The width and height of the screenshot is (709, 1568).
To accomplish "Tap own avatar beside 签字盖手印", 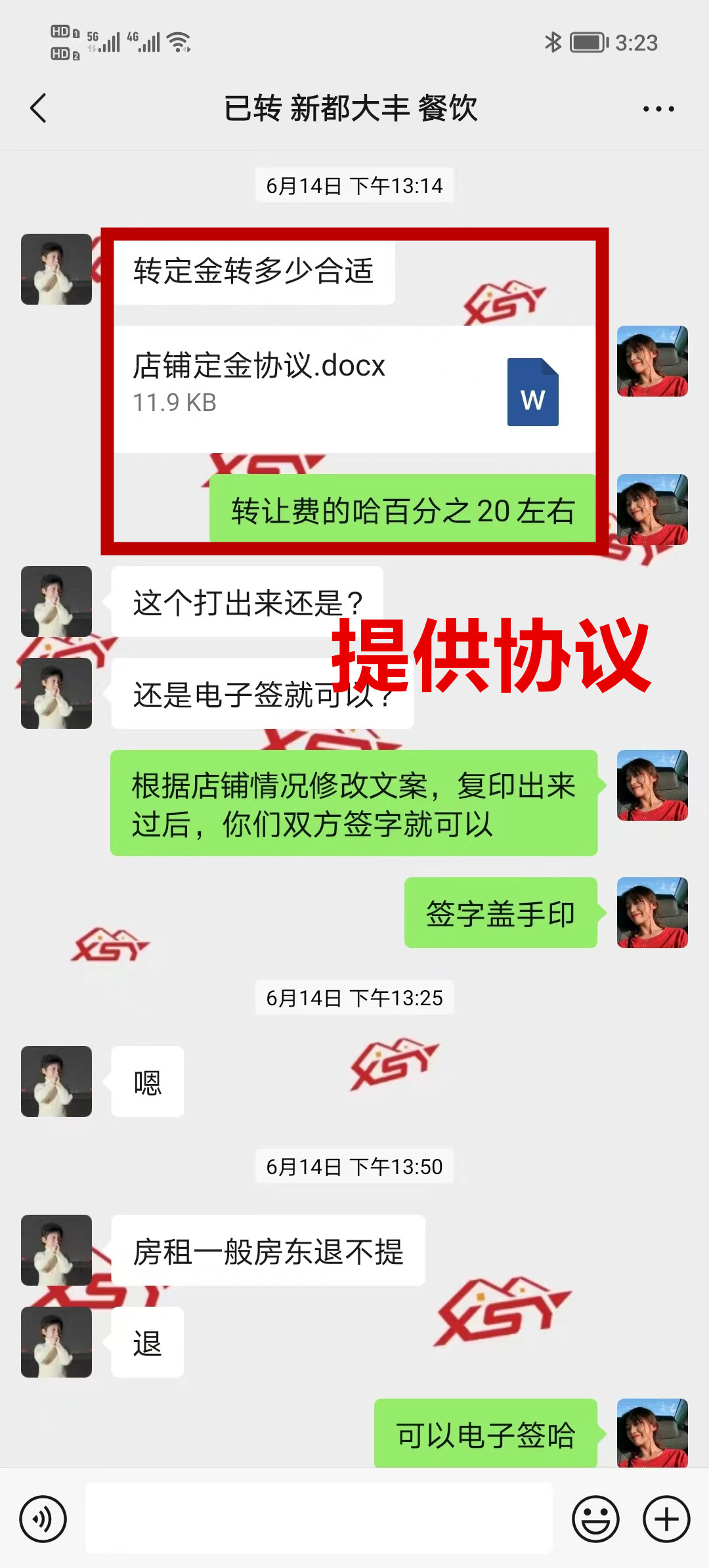I will coord(652,913).
